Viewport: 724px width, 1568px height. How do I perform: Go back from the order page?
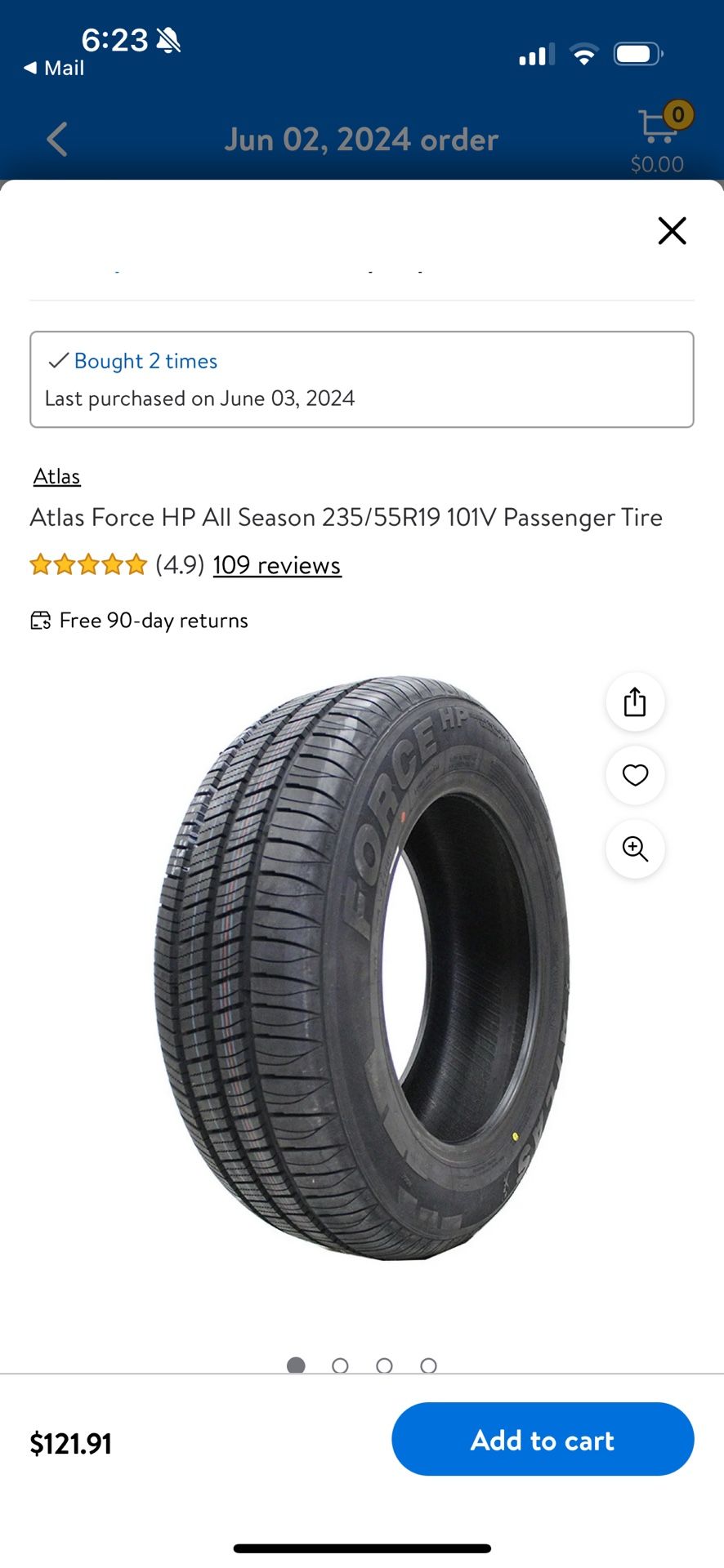[57, 140]
